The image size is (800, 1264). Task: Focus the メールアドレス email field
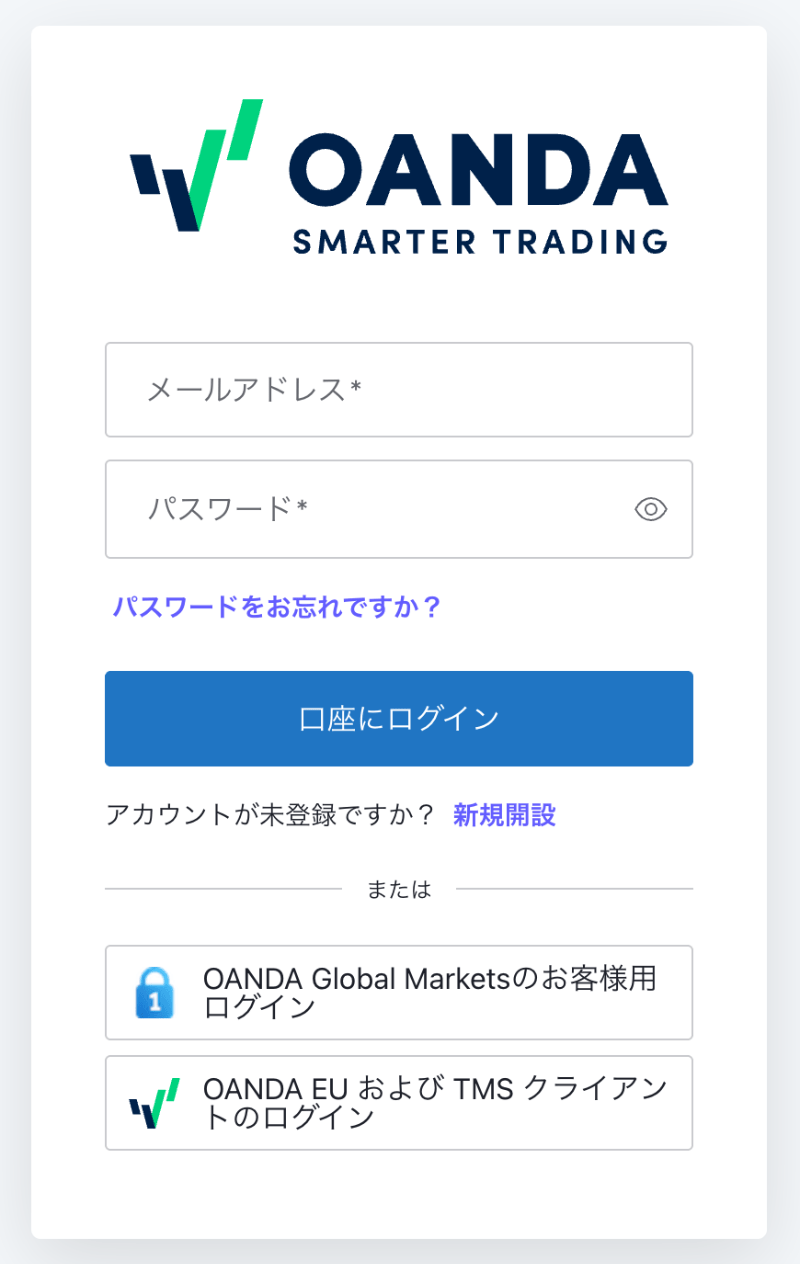(x=398, y=390)
